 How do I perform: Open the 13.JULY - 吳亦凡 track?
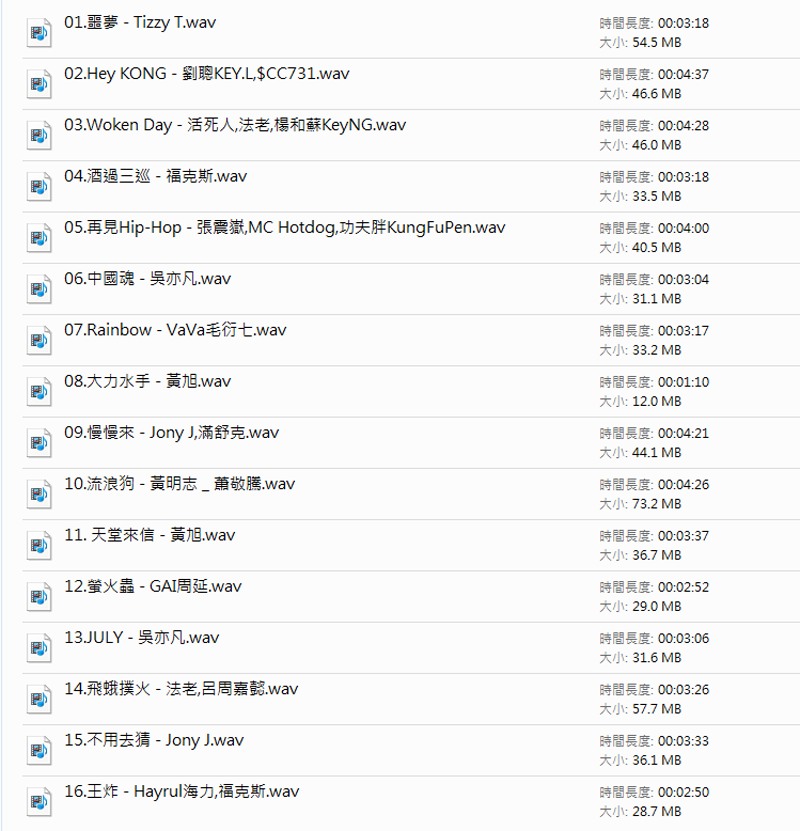(x=141, y=638)
